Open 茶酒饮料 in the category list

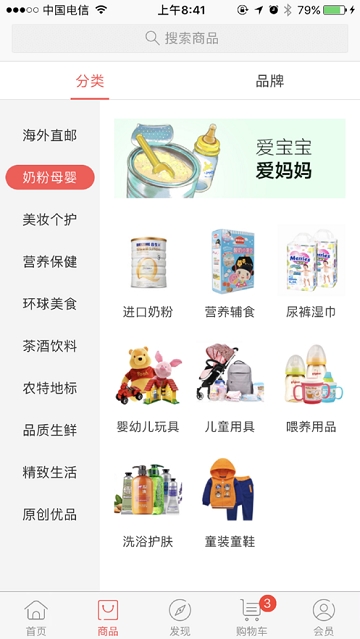pos(50,346)
